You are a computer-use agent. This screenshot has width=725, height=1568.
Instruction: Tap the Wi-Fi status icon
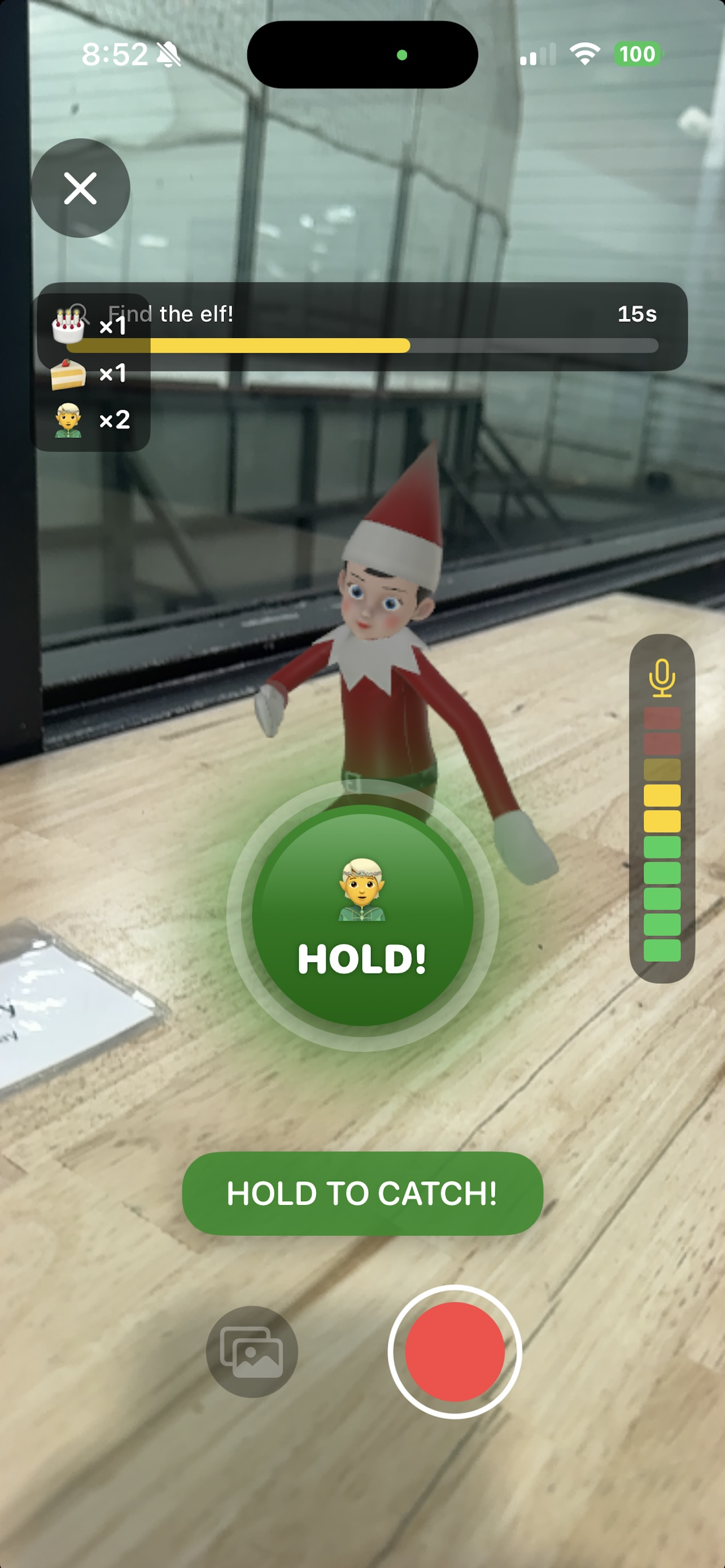[x=585, y=54]
